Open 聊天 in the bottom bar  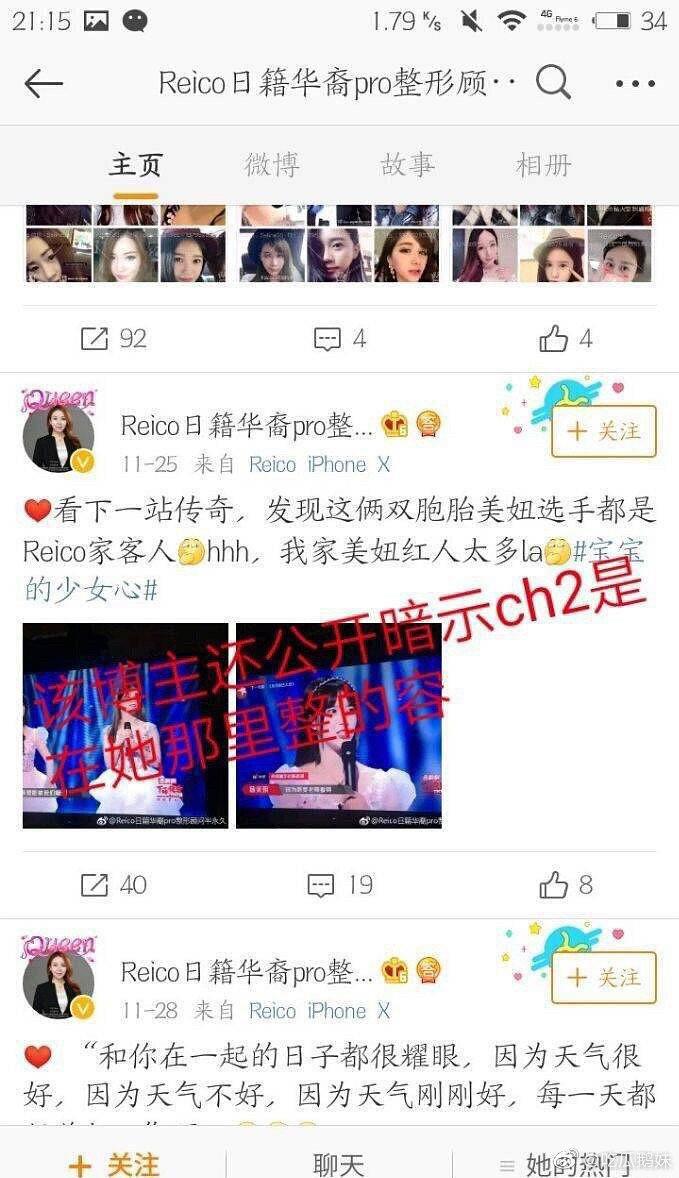click(338, 1164)
